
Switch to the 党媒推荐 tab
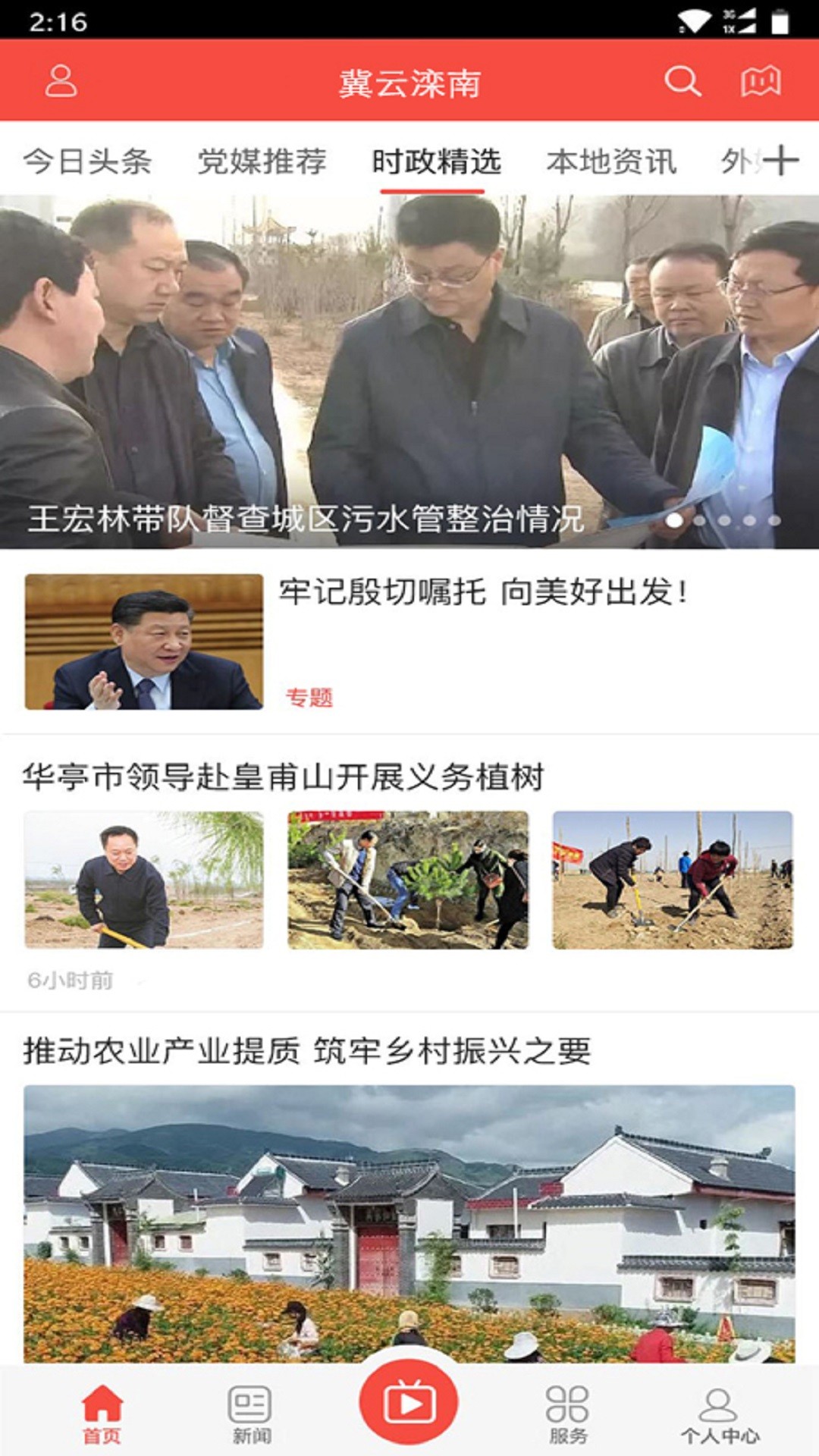(262, 162)
